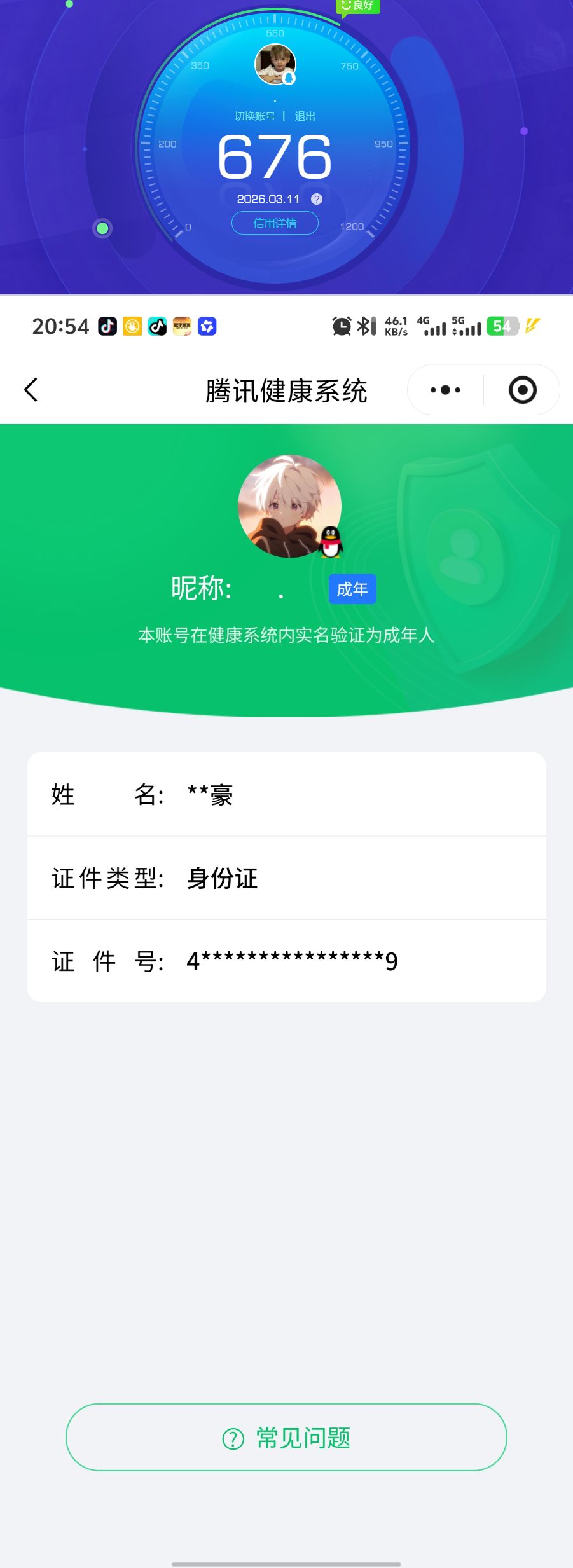View credit details via 信用详情
The height and width of the screenshot is (1568, 573).
[275, 223]
